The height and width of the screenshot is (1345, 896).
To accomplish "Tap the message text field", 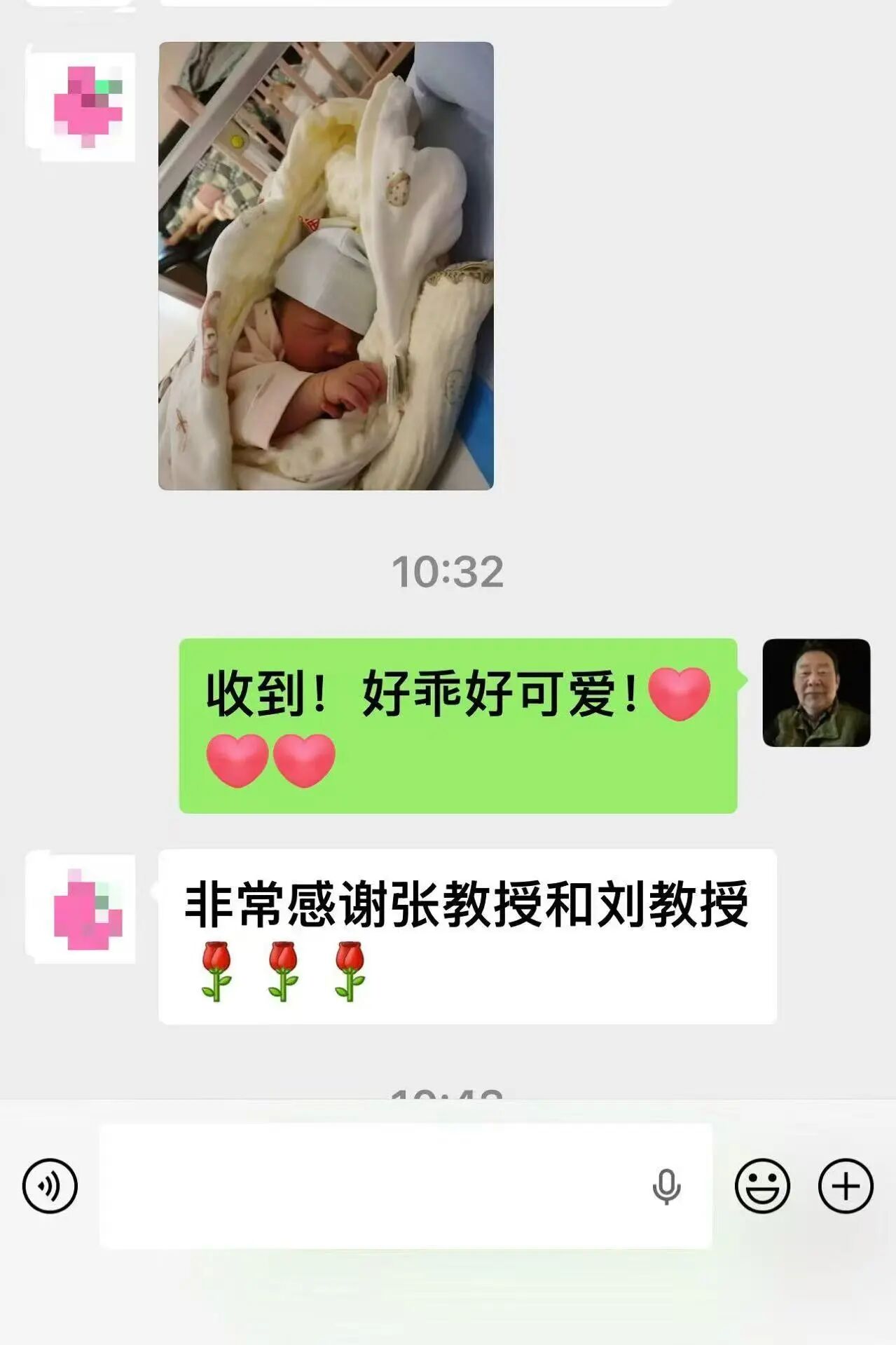I will (x=371, y=1186).
